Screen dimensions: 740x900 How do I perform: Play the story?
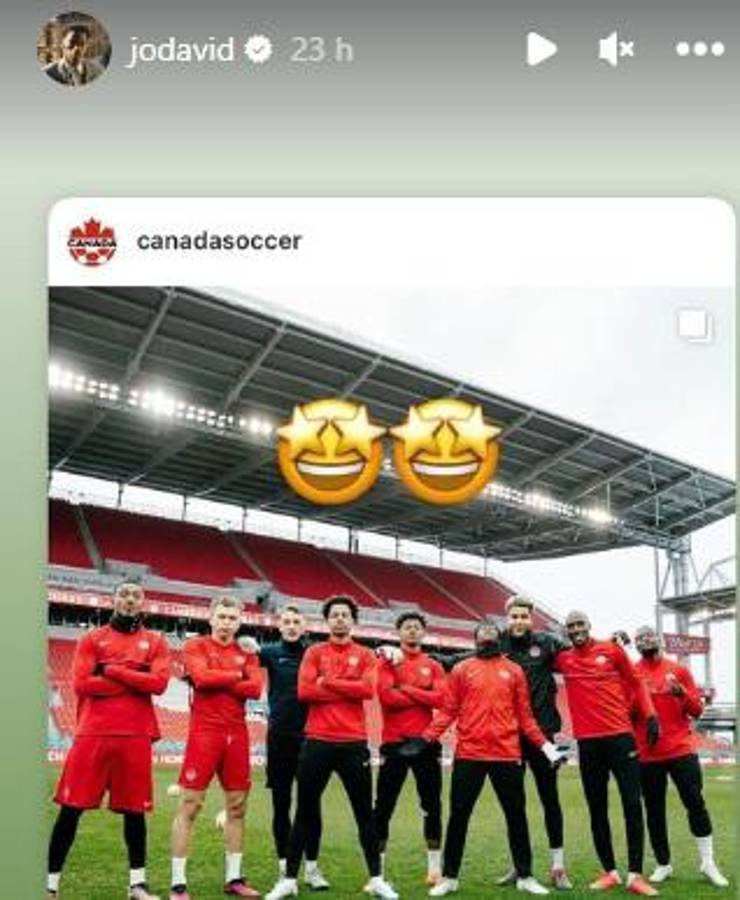click(x=541, y=49)
